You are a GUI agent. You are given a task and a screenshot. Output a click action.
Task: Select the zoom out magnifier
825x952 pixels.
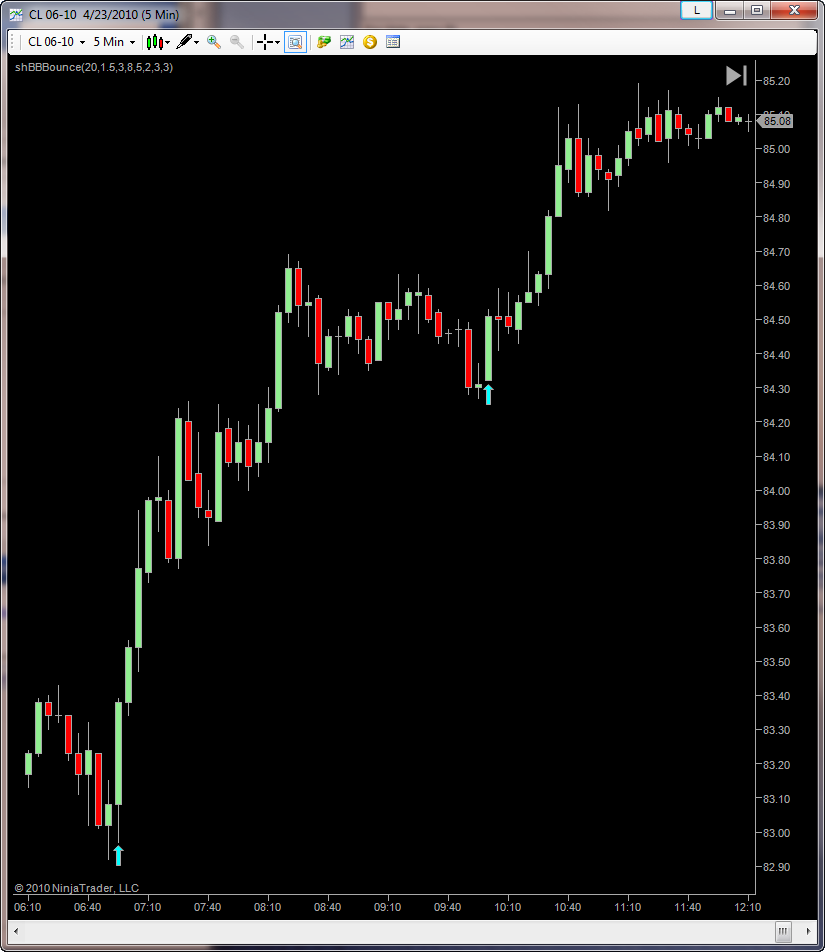click(x=237, y=42)
